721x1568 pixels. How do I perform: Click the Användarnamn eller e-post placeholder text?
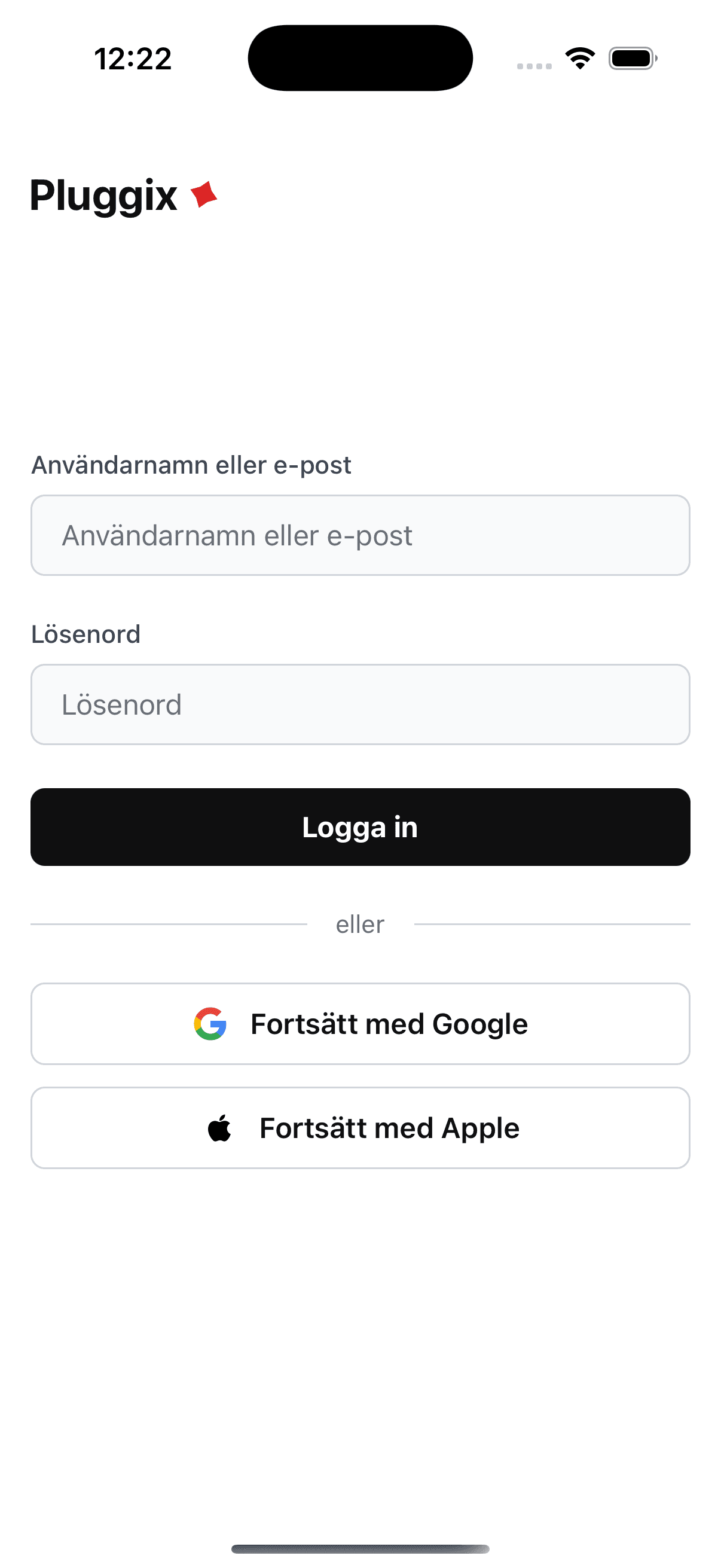point(238,535)
